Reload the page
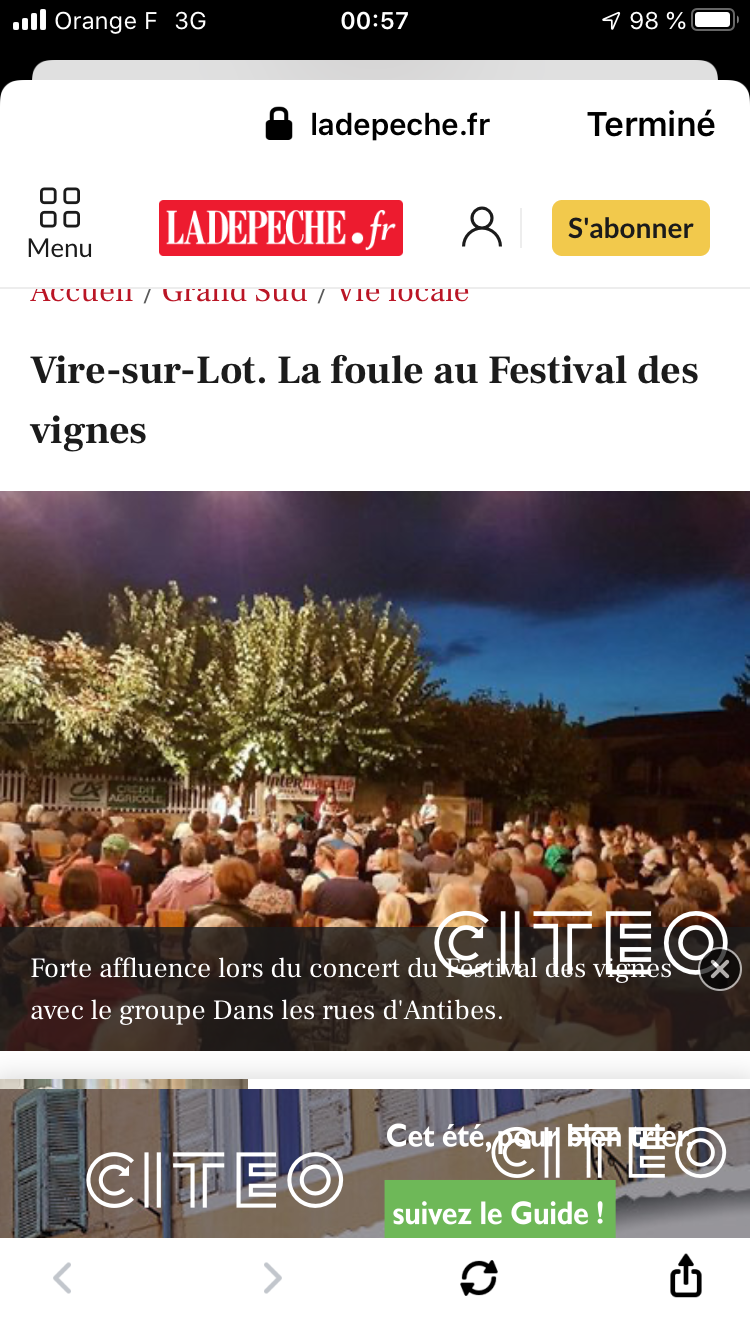The width and height of the screenshot is (750, 1334). pos(478,1277)
